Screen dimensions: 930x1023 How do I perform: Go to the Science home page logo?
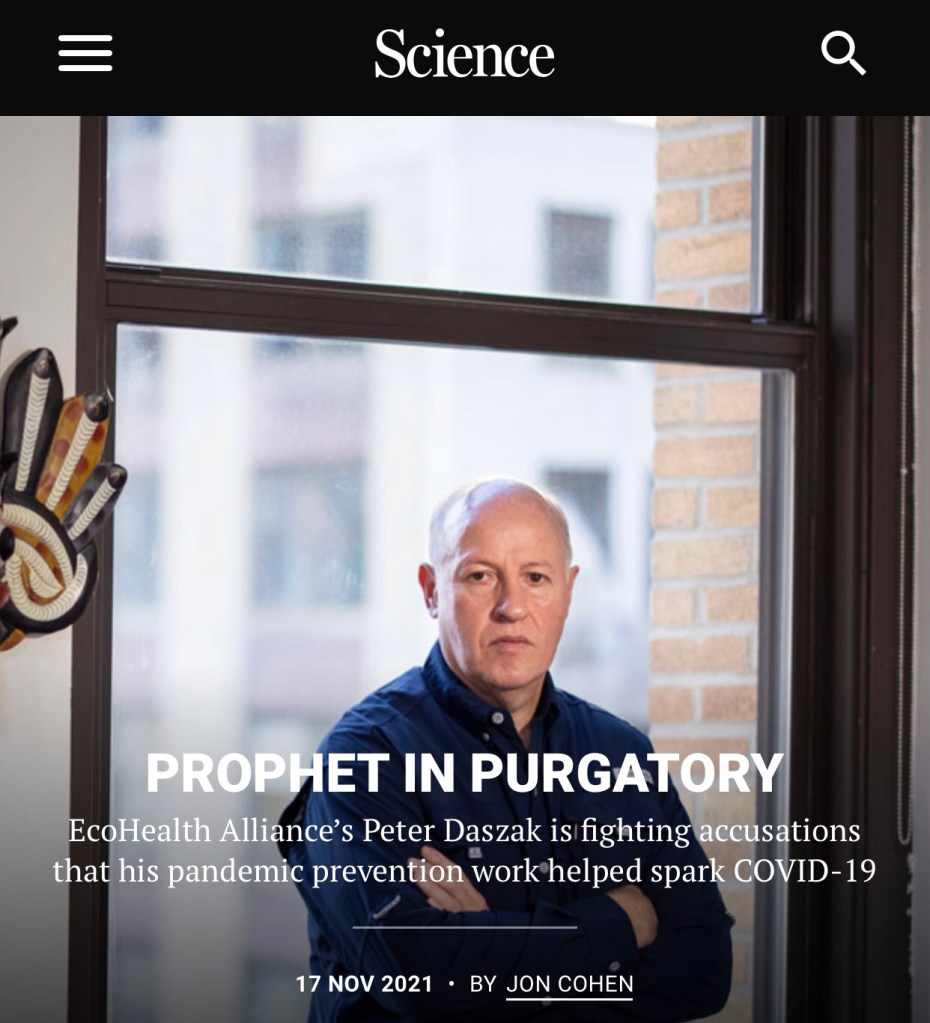464,54
